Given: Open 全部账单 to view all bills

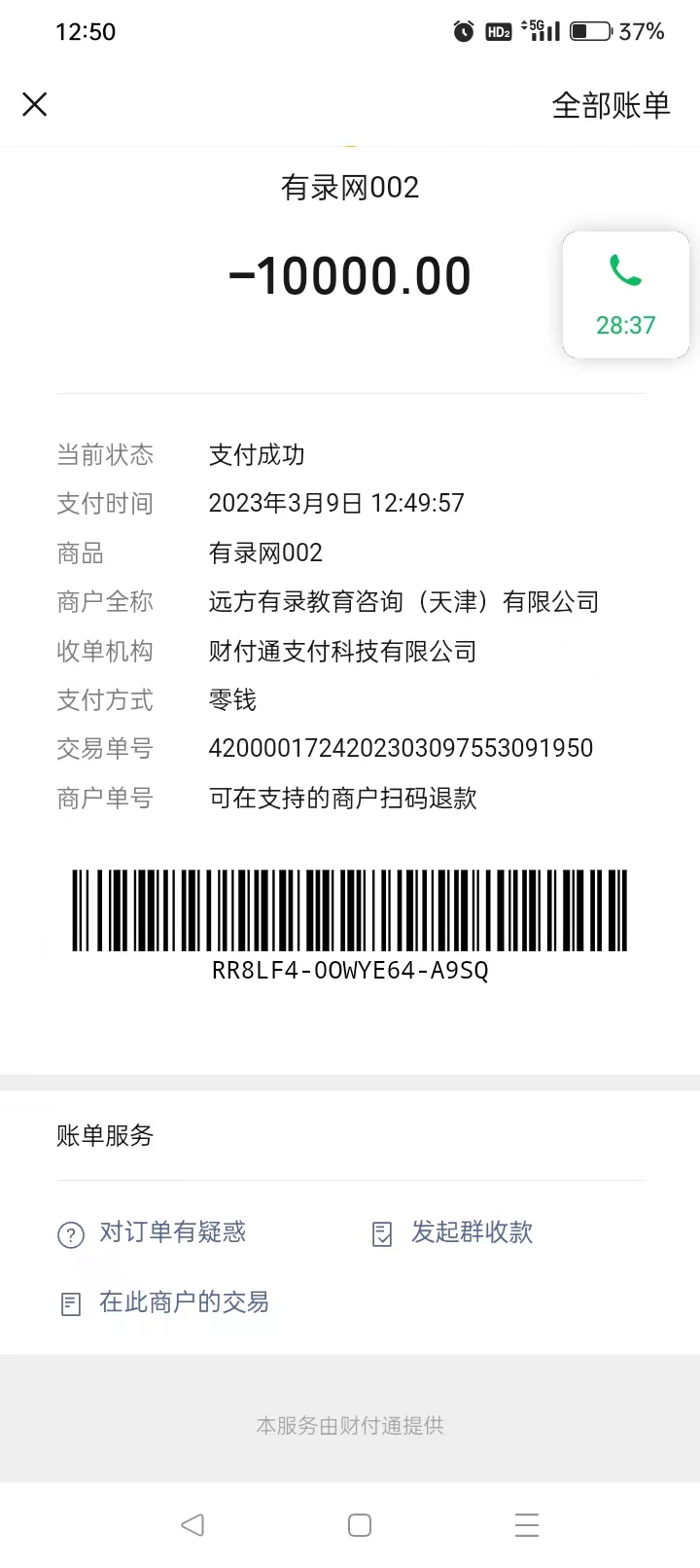Looking at the screenshot, I should click(611, 105).
